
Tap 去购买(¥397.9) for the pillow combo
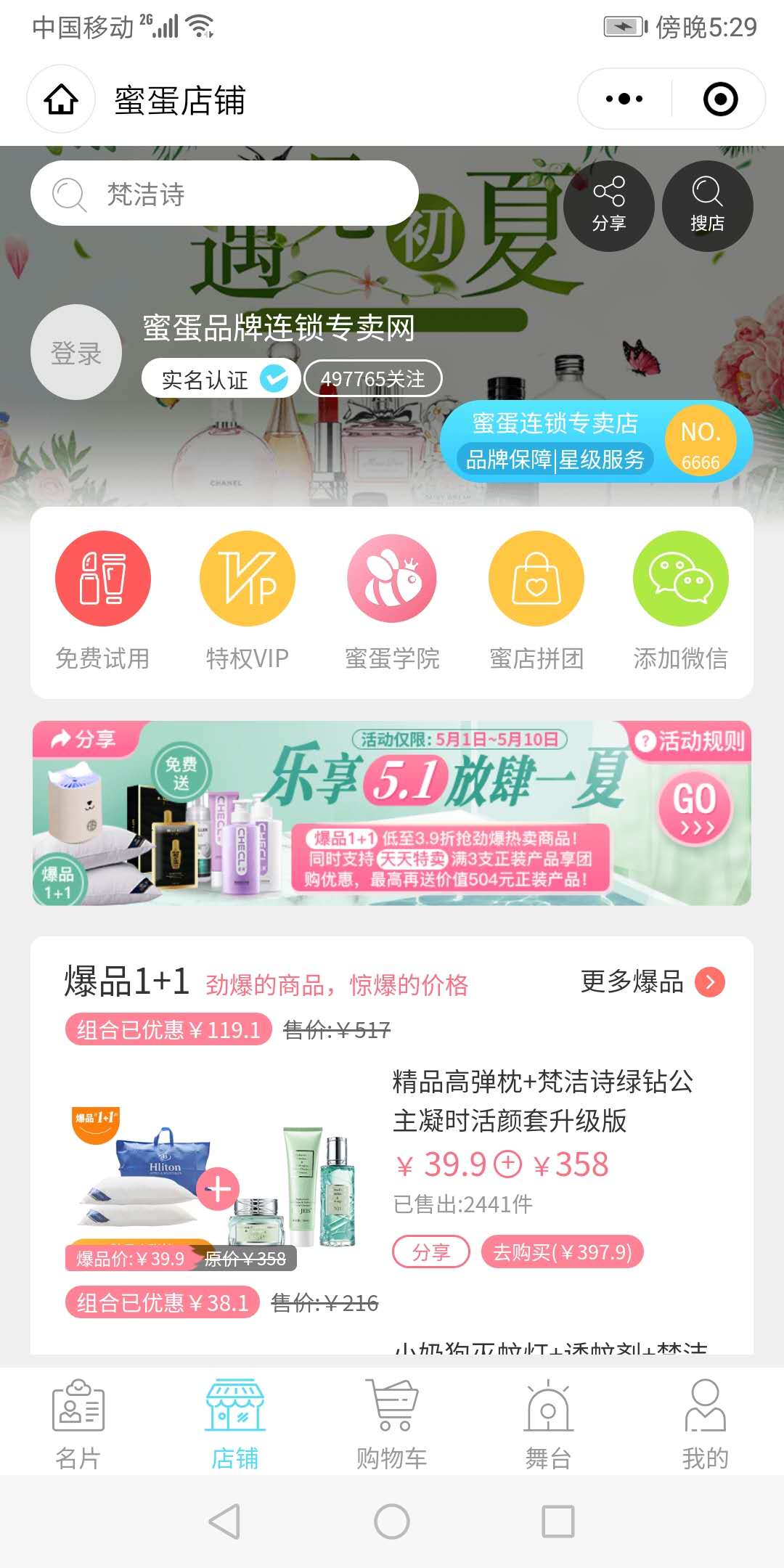563,1252
